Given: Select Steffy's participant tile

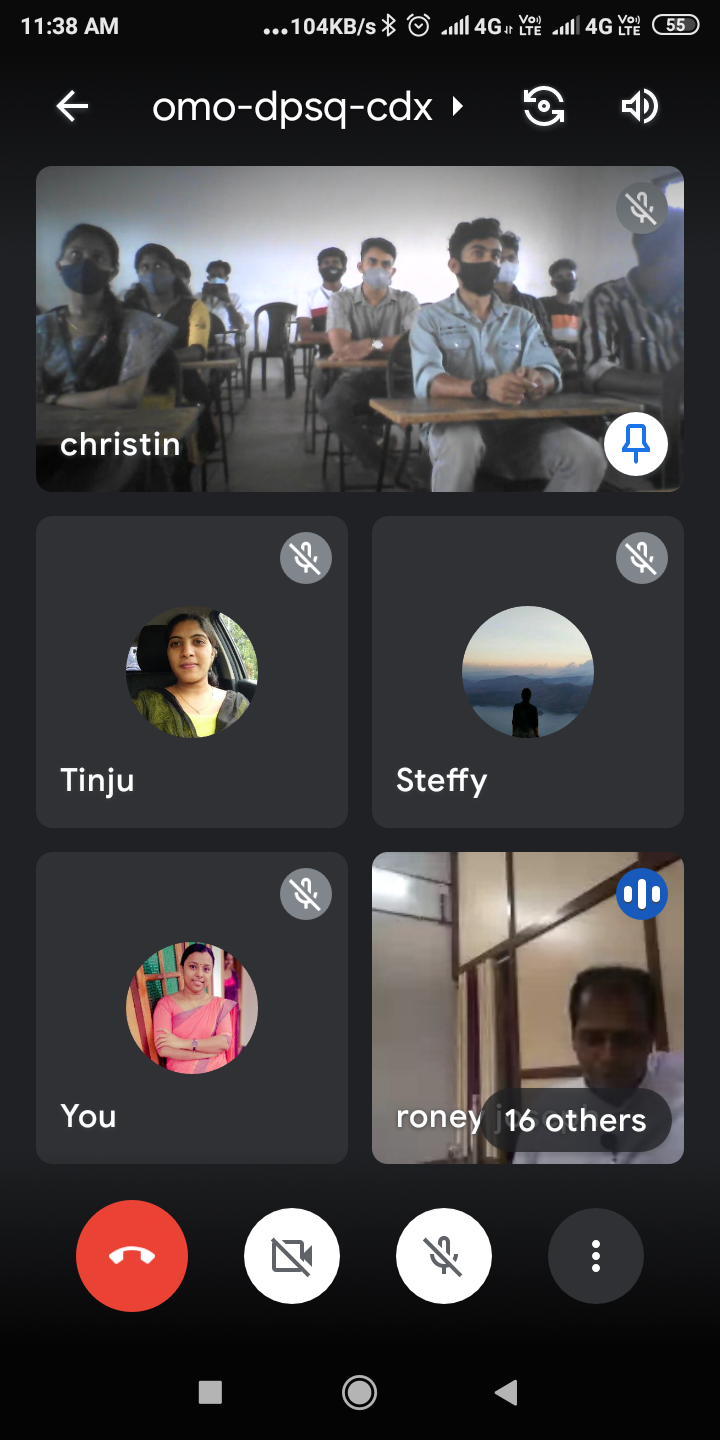Looking at the screenshot, I should click(528, 672).
